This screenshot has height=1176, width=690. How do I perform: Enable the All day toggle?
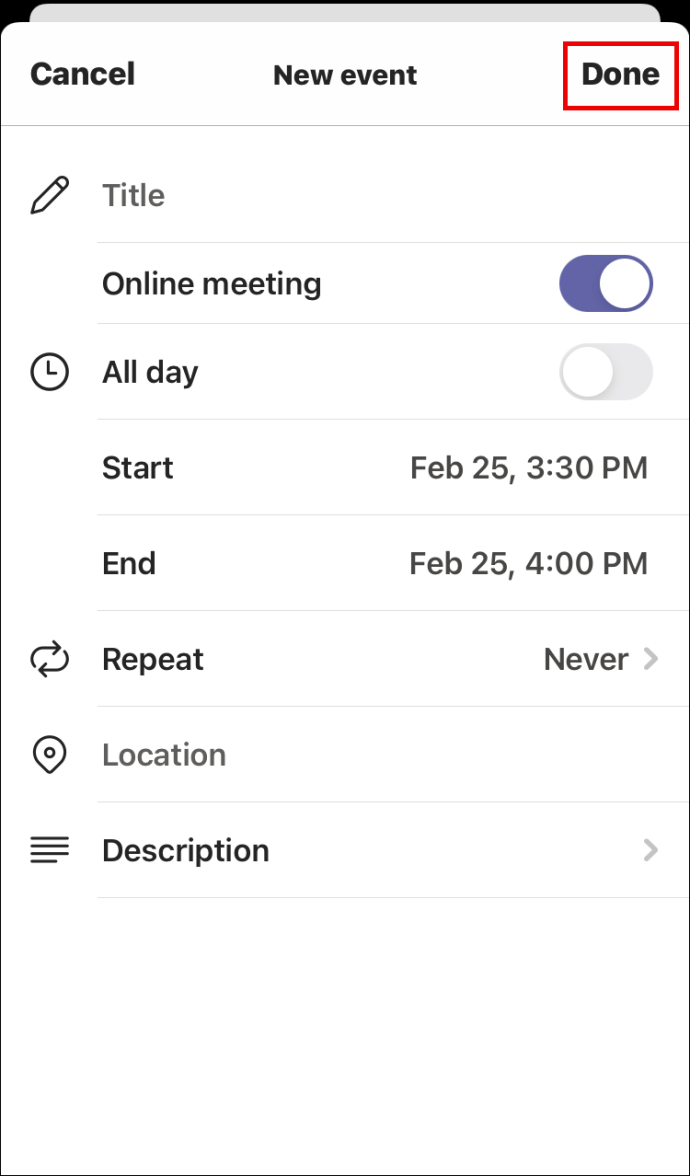(605, 373)
